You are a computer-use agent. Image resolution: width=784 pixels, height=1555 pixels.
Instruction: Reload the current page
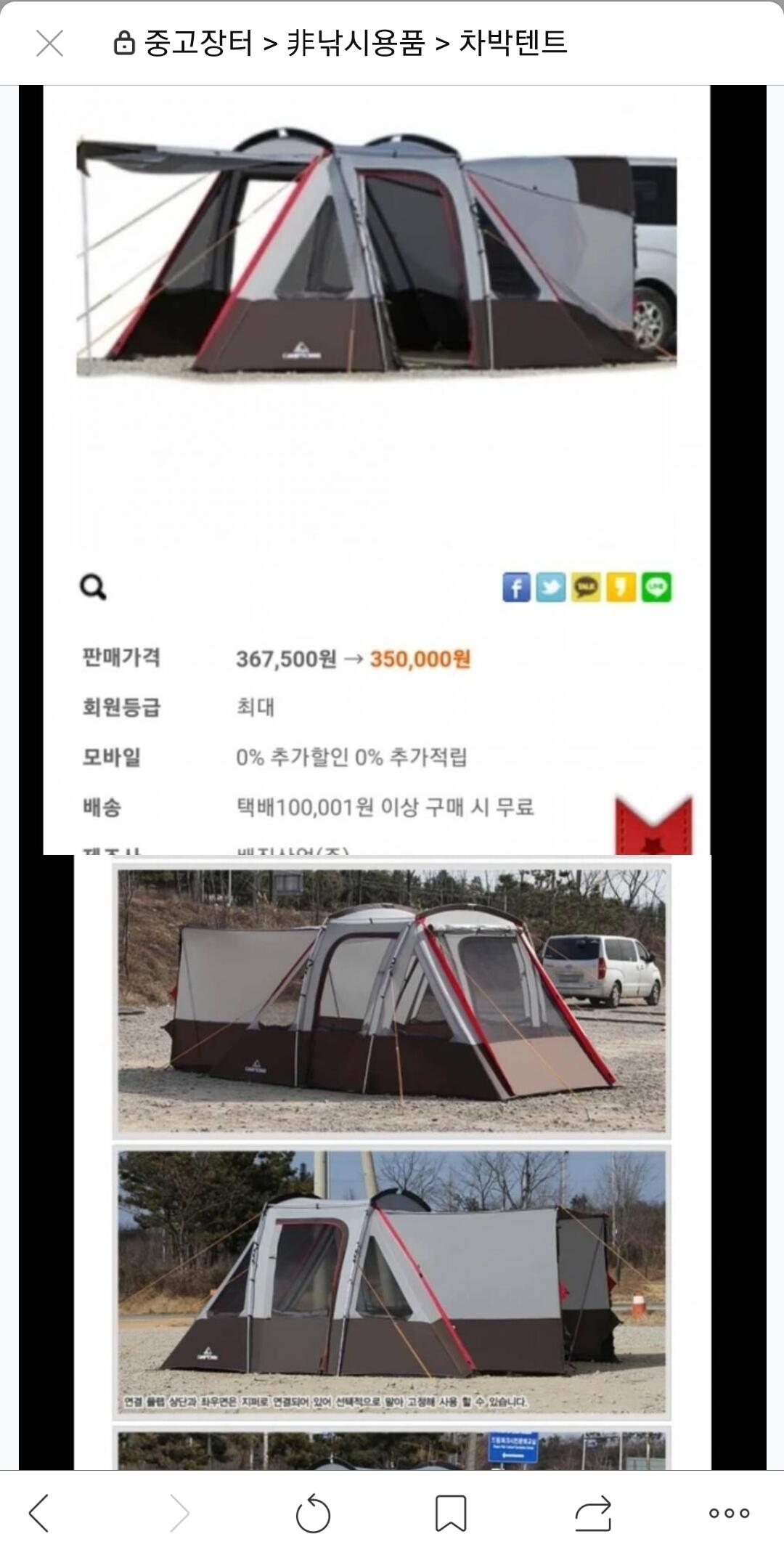pyautogui.click(x=313, y=1514)
